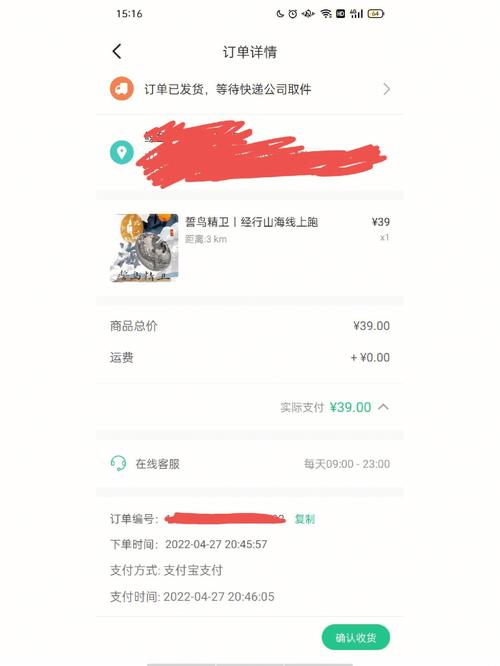Copy the order number with 复制
The image size is (500, 666).
point(305,519)
